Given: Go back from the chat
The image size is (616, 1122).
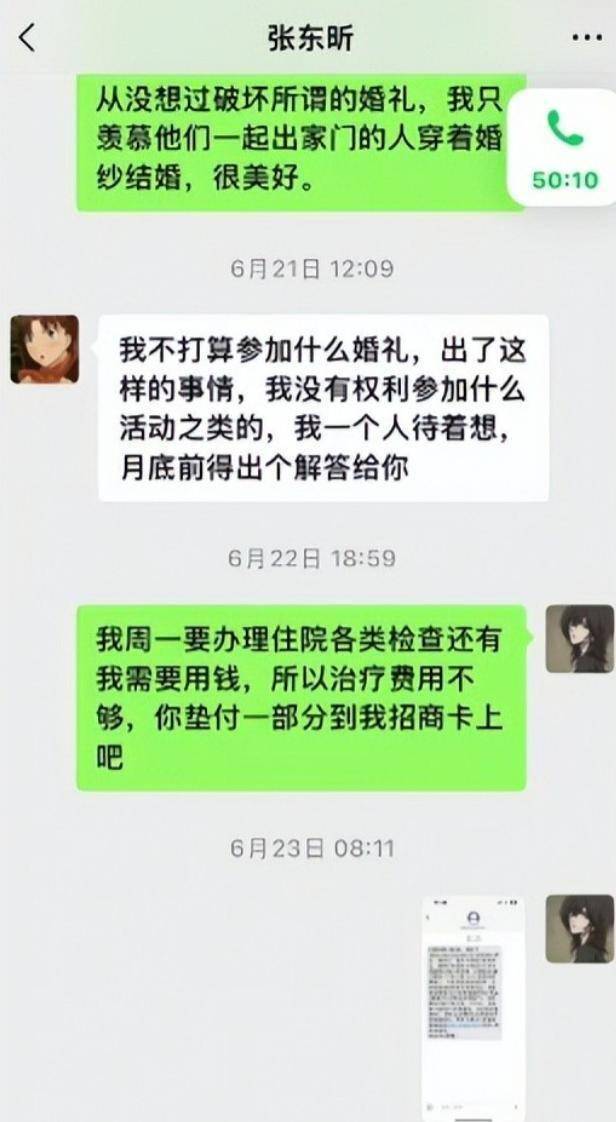Looking at the screenshot, I should [x=27, y=38].
